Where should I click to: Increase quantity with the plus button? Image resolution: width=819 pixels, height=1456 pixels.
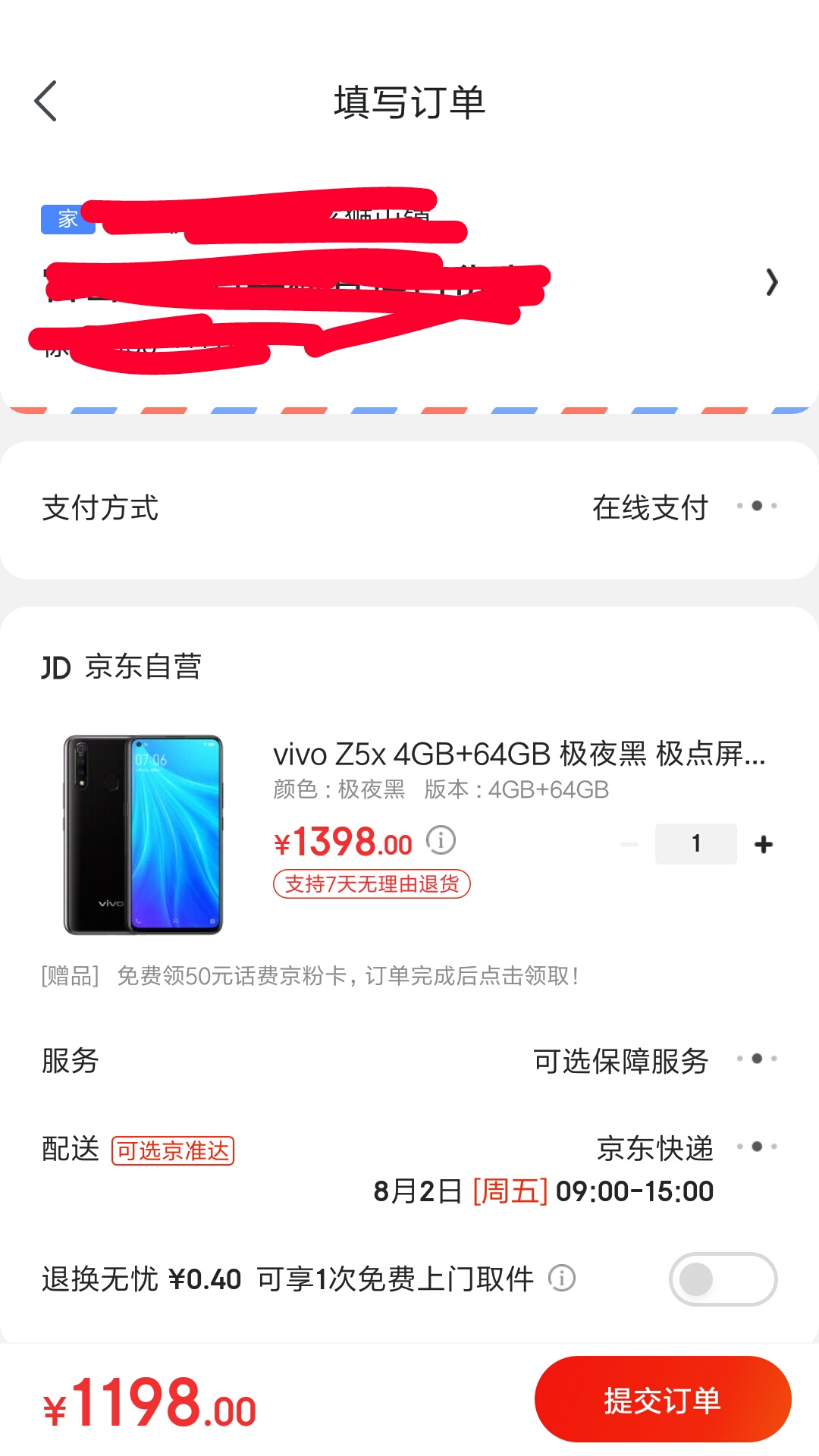pyautogui.click(x=764, y=844)
